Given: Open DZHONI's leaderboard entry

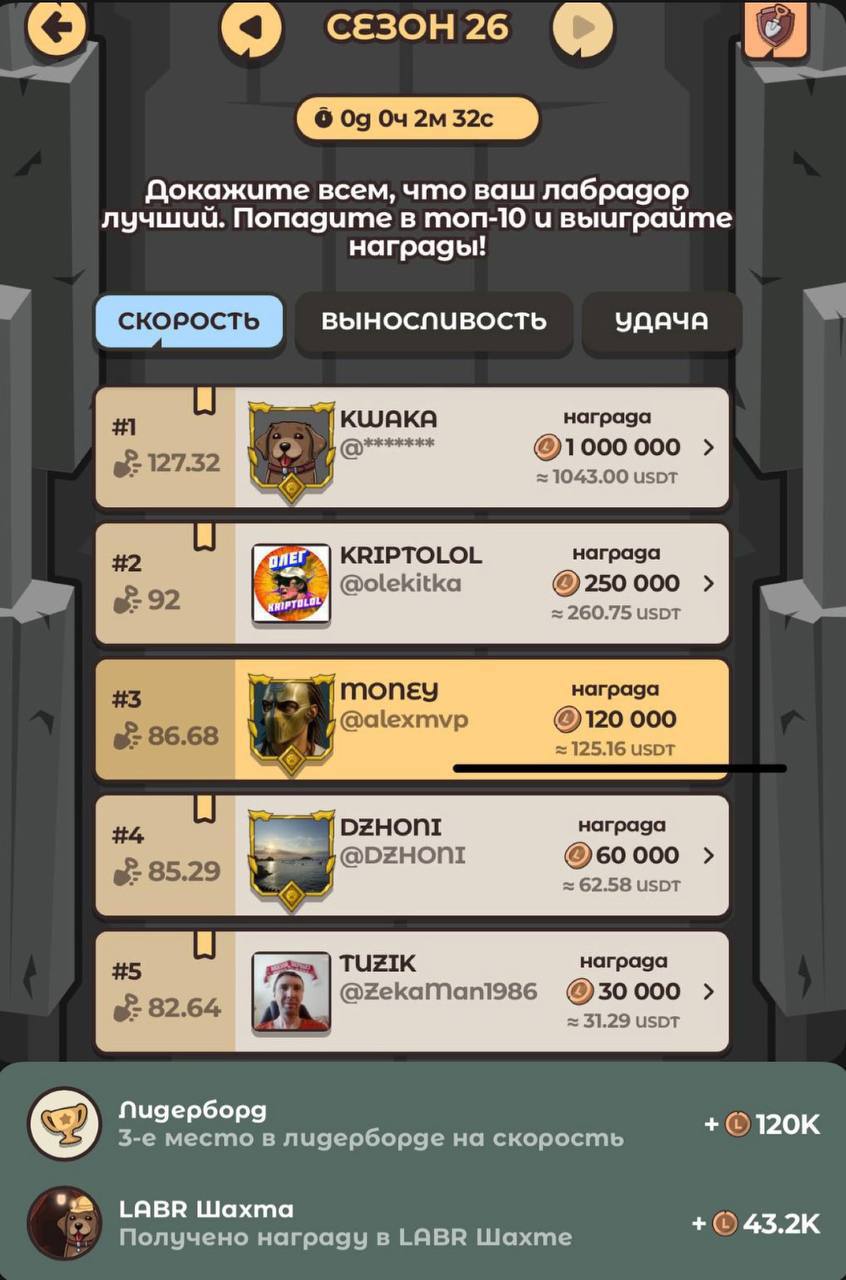Looking at the screenshot, I should coord(412,855).
